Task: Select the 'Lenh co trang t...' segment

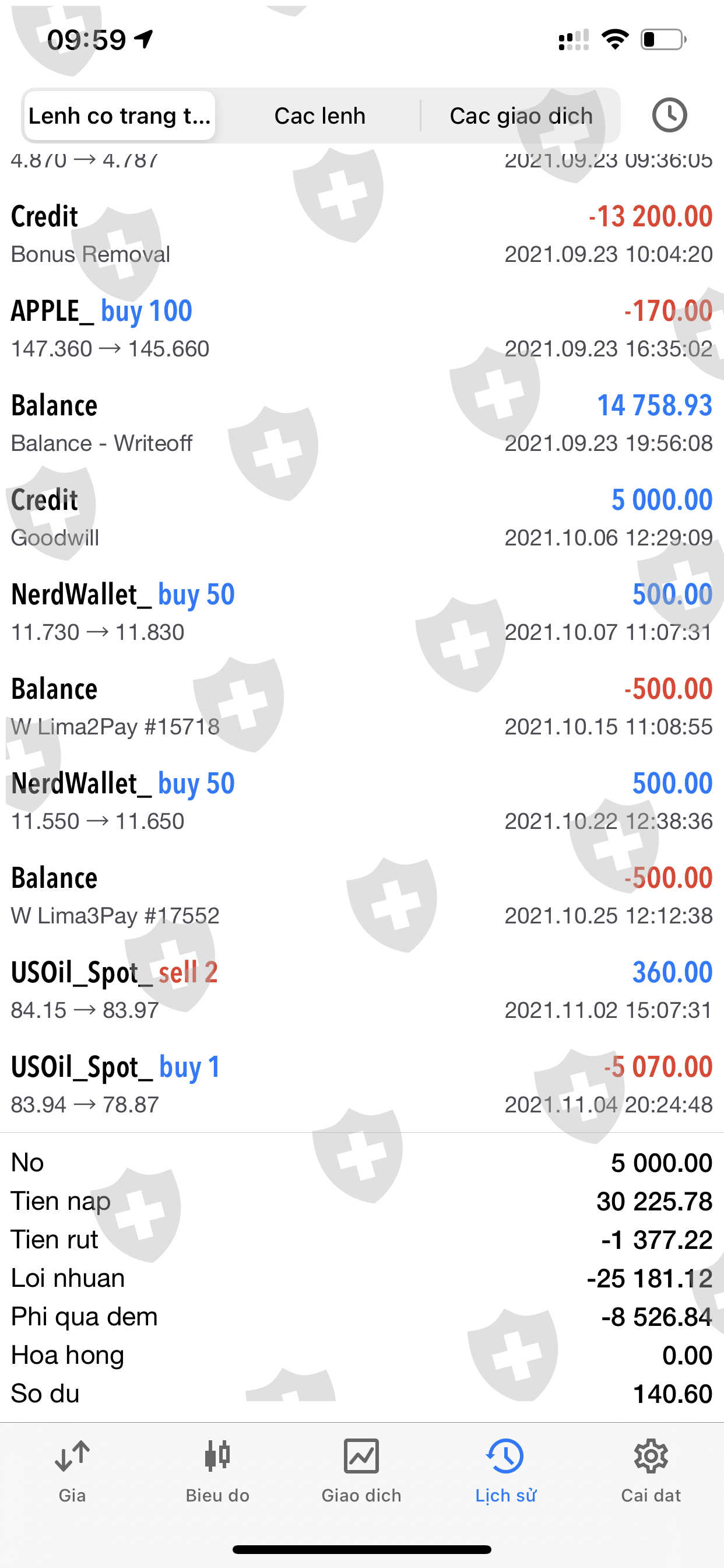Action: pos(120,116)
